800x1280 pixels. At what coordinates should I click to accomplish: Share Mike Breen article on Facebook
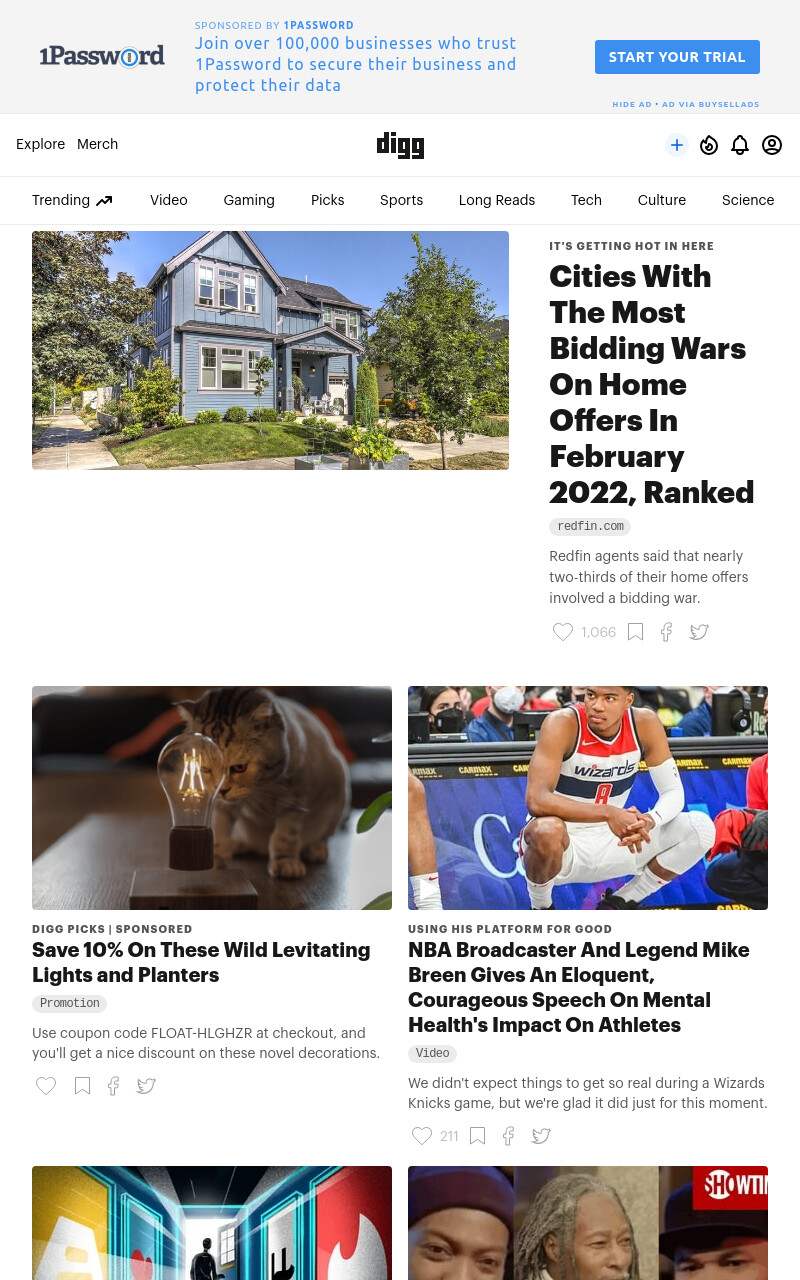point(508,1136)
